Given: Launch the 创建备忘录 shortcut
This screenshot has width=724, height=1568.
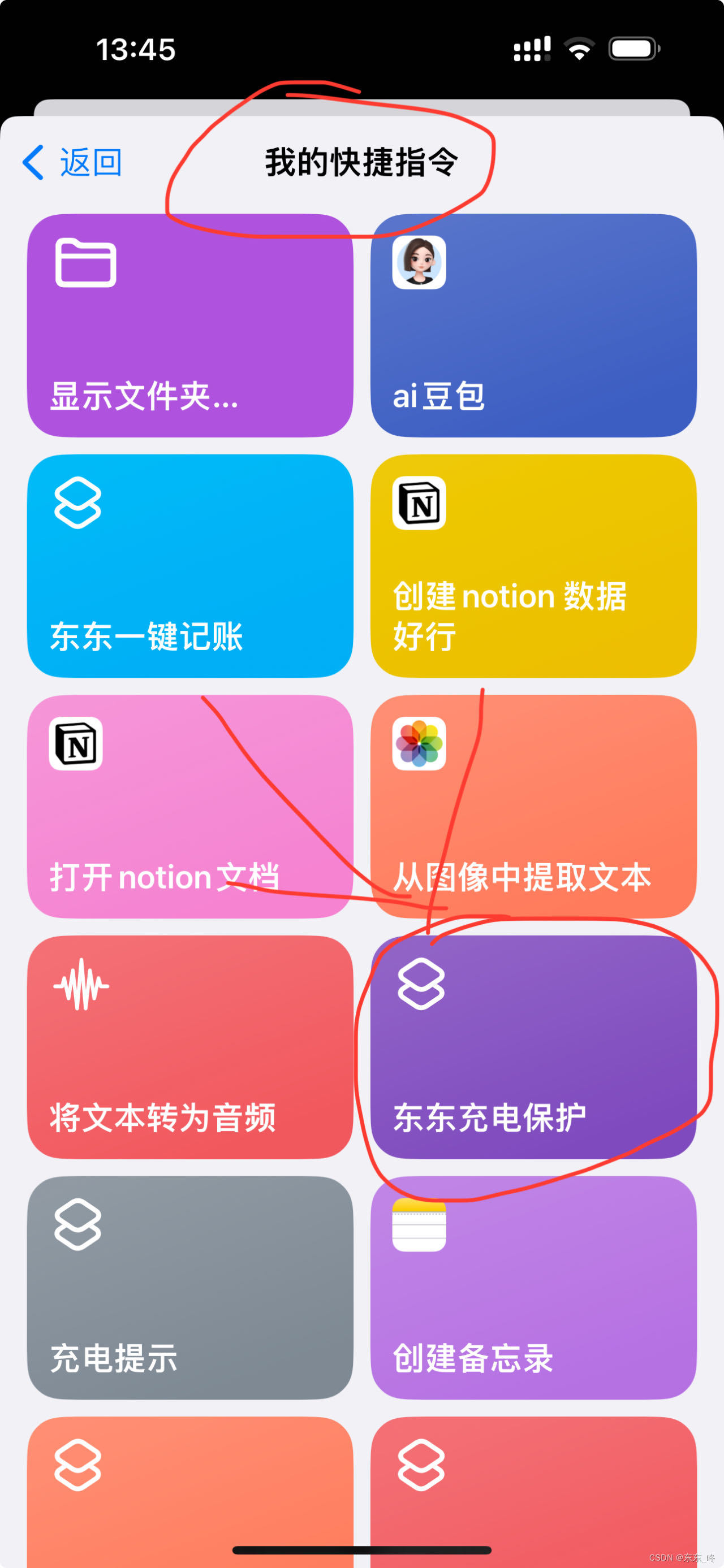Looking at the screenshot, I should pos(533,1288).
